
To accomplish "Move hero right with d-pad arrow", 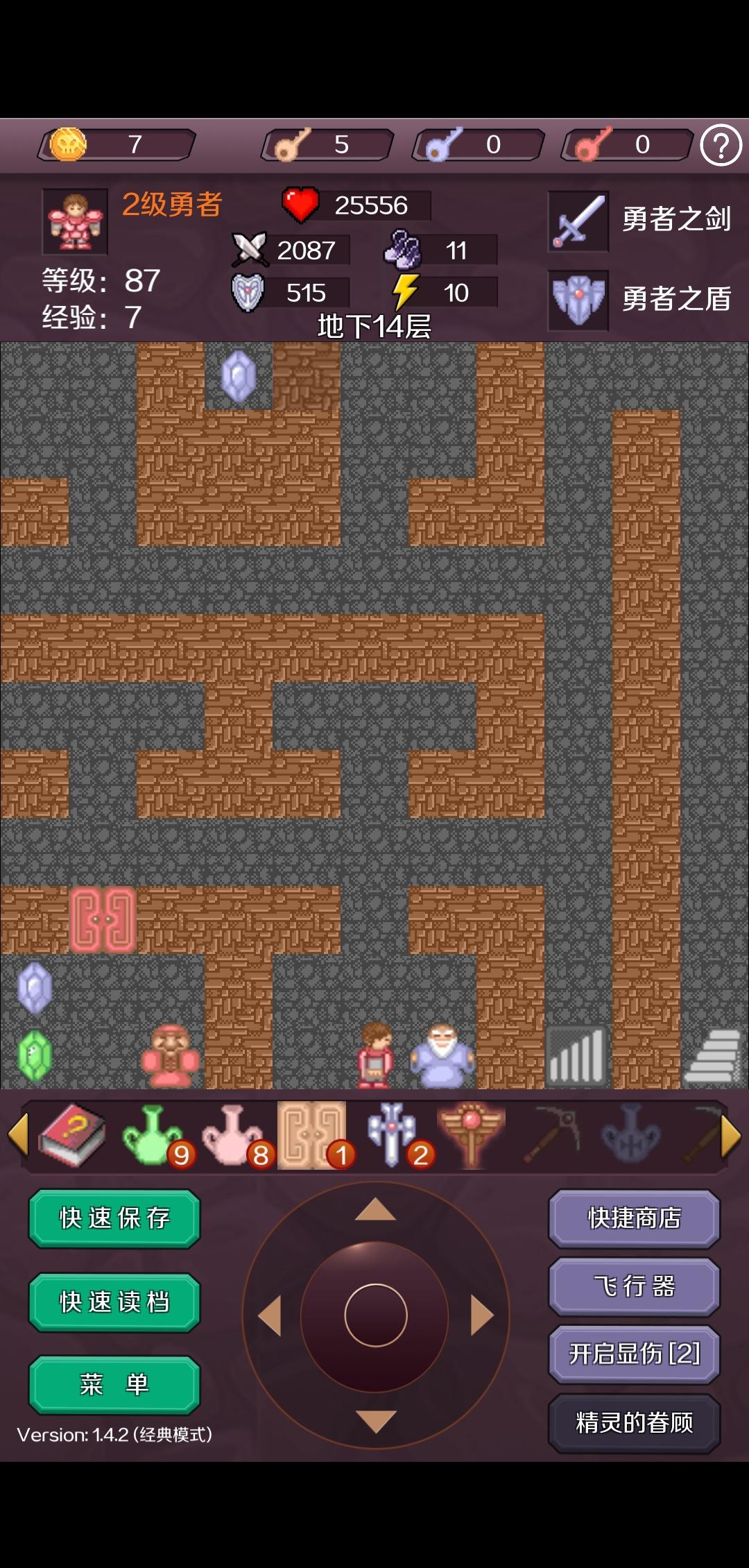I will tap(481, 1315).
